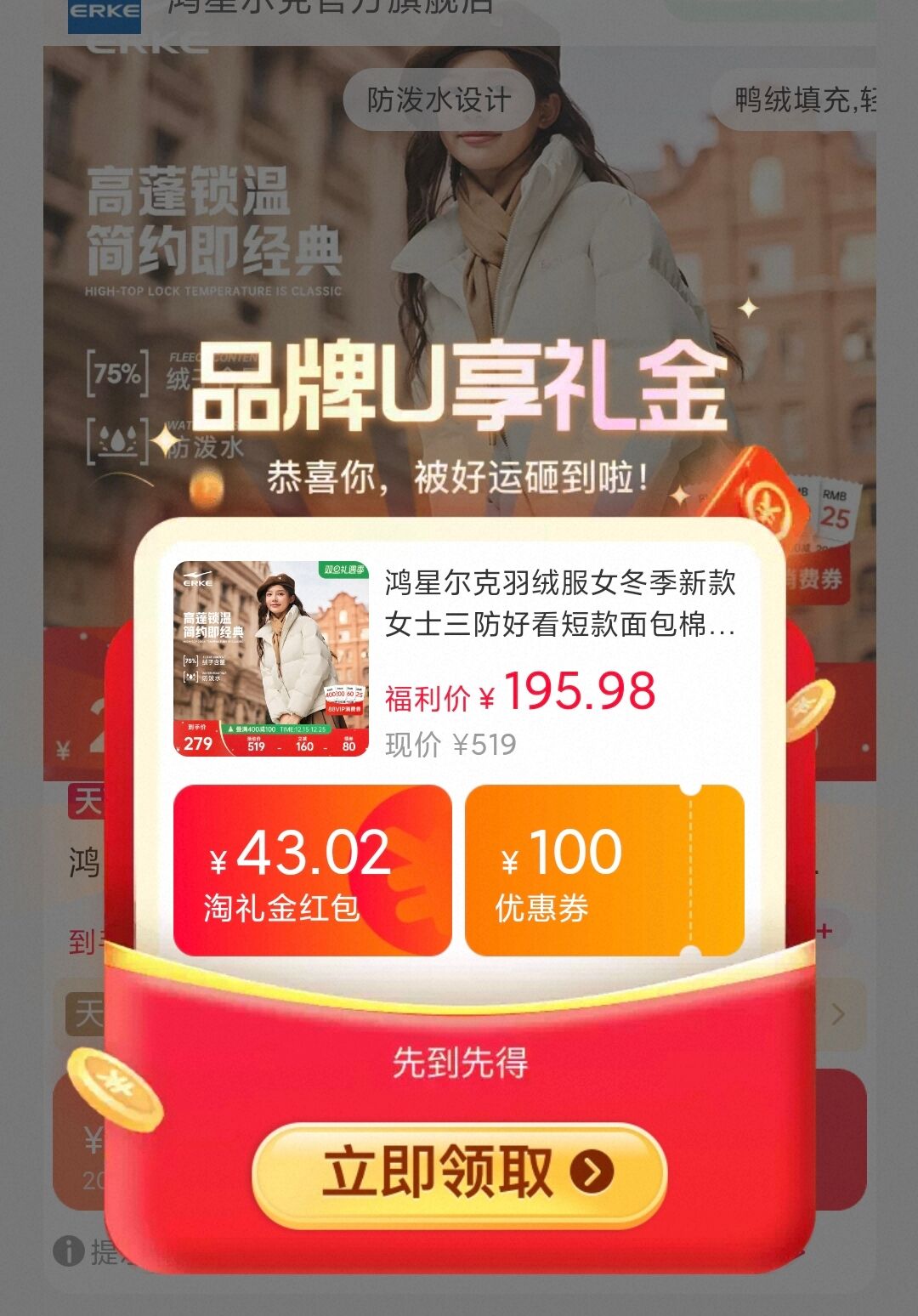This screenshot has height=1316, width=918.
Task: Select the ¥43.02 淘礼金红包 coupon
Action: pos(312,871)
